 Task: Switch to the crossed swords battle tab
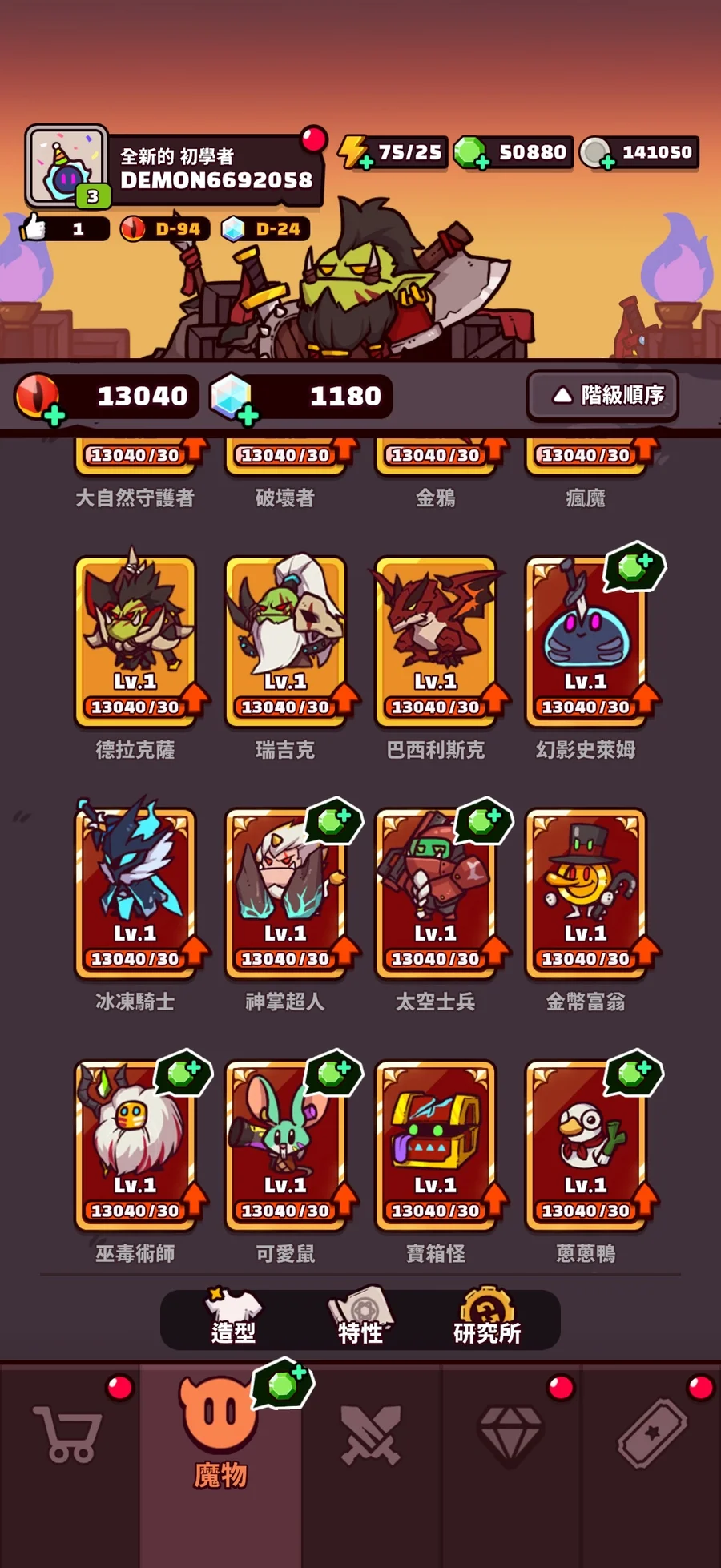[370, 1436]
